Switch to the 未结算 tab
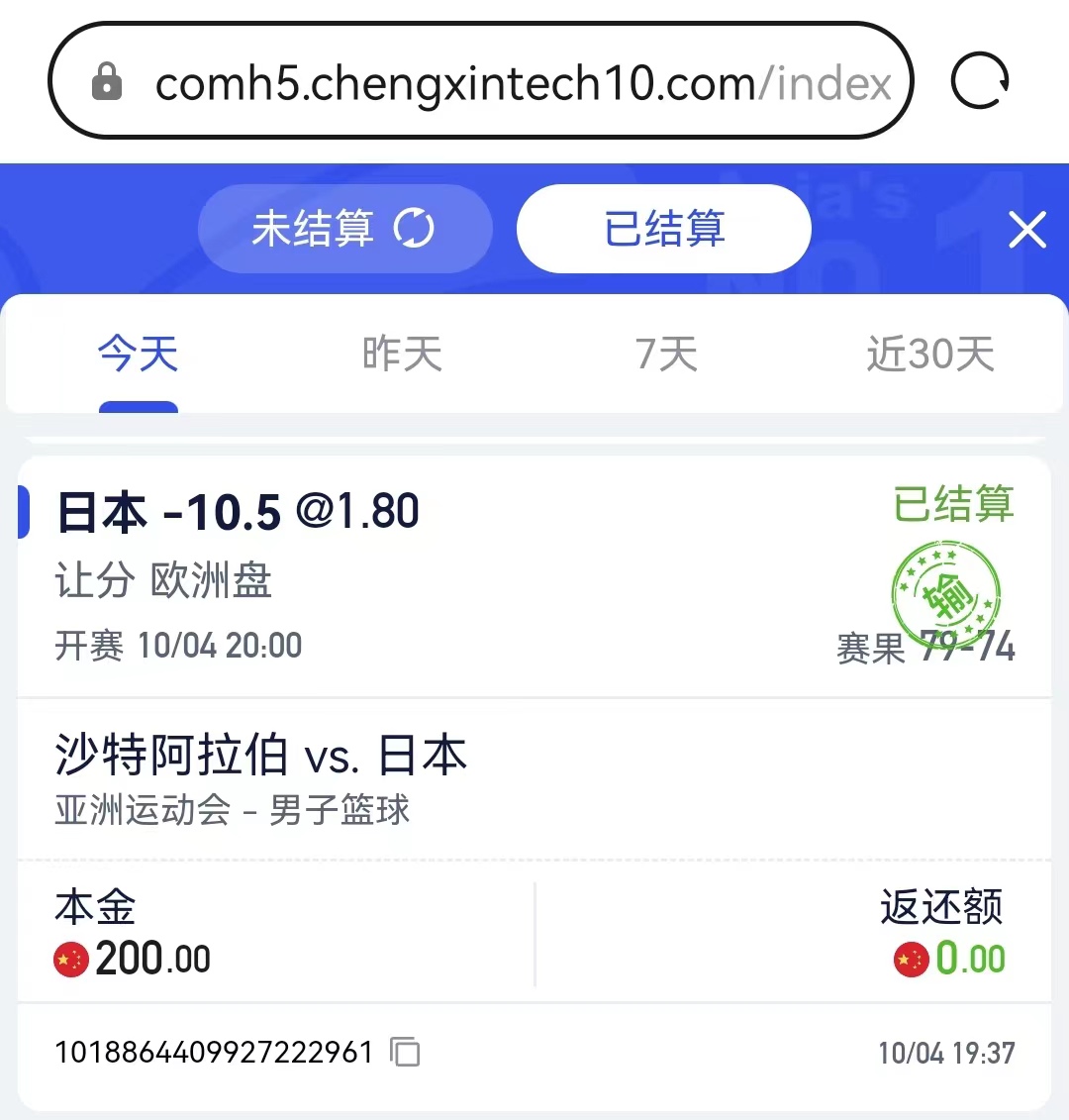Image resolution: width=1069 pixels, height=1120 pixels. [x=343, y=229]
